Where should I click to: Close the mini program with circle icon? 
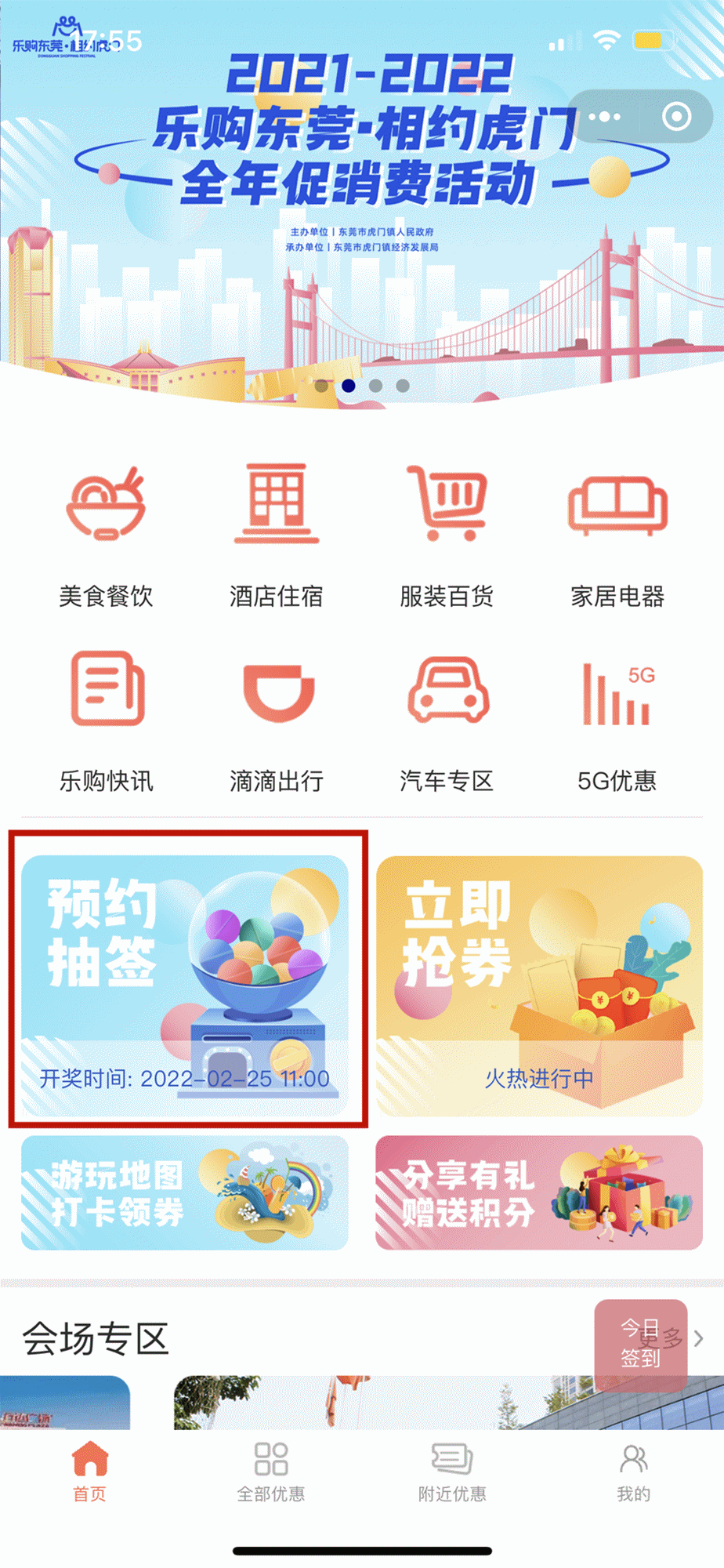(x=676, y=118)
